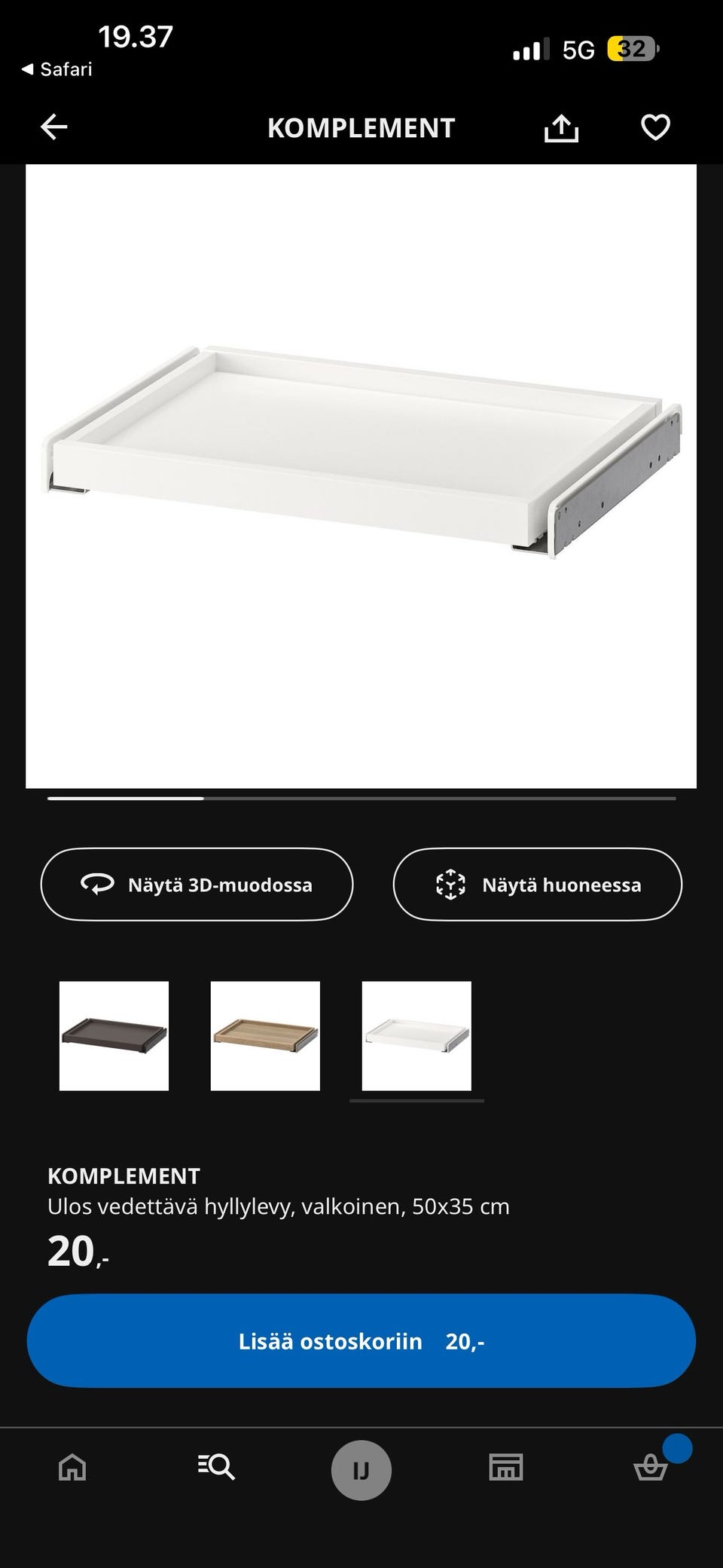
Task: Tap Lisää ostoskoriin to add to cart
Action: [x=361, y=1340]
